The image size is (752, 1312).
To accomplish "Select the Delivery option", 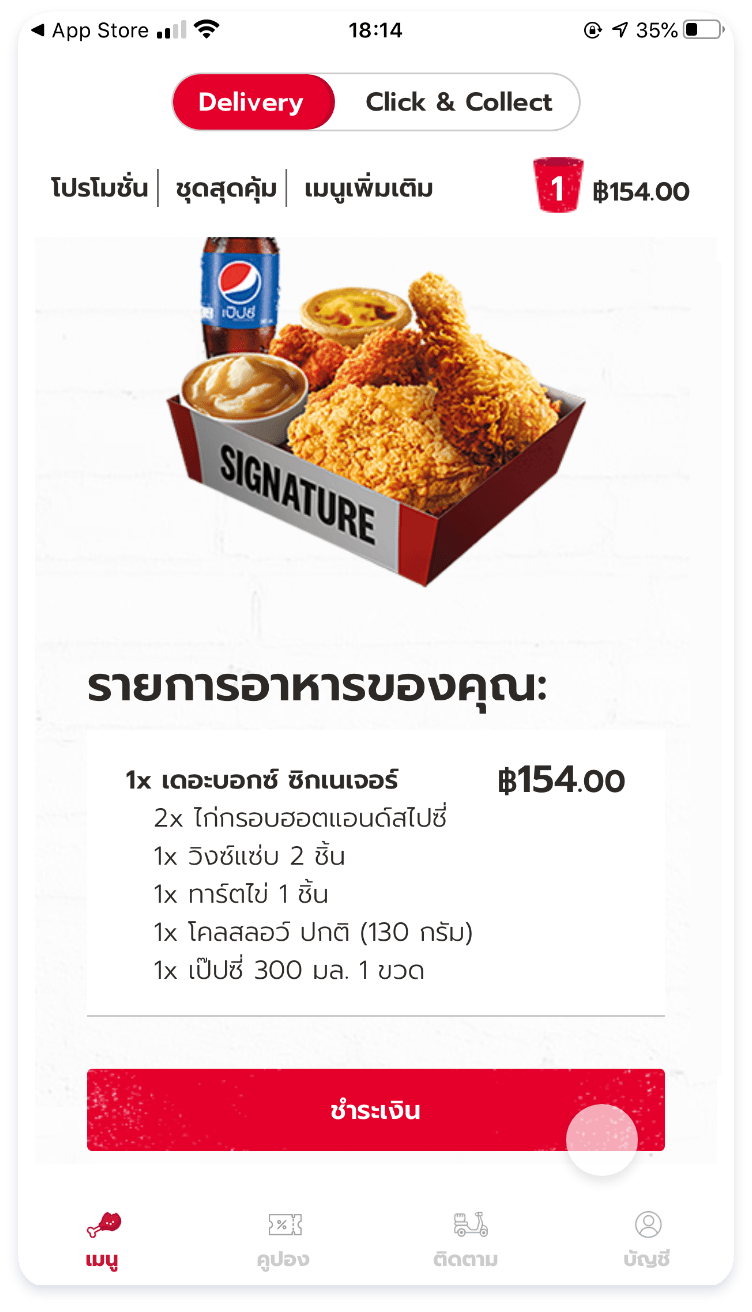I will point(253,101).
